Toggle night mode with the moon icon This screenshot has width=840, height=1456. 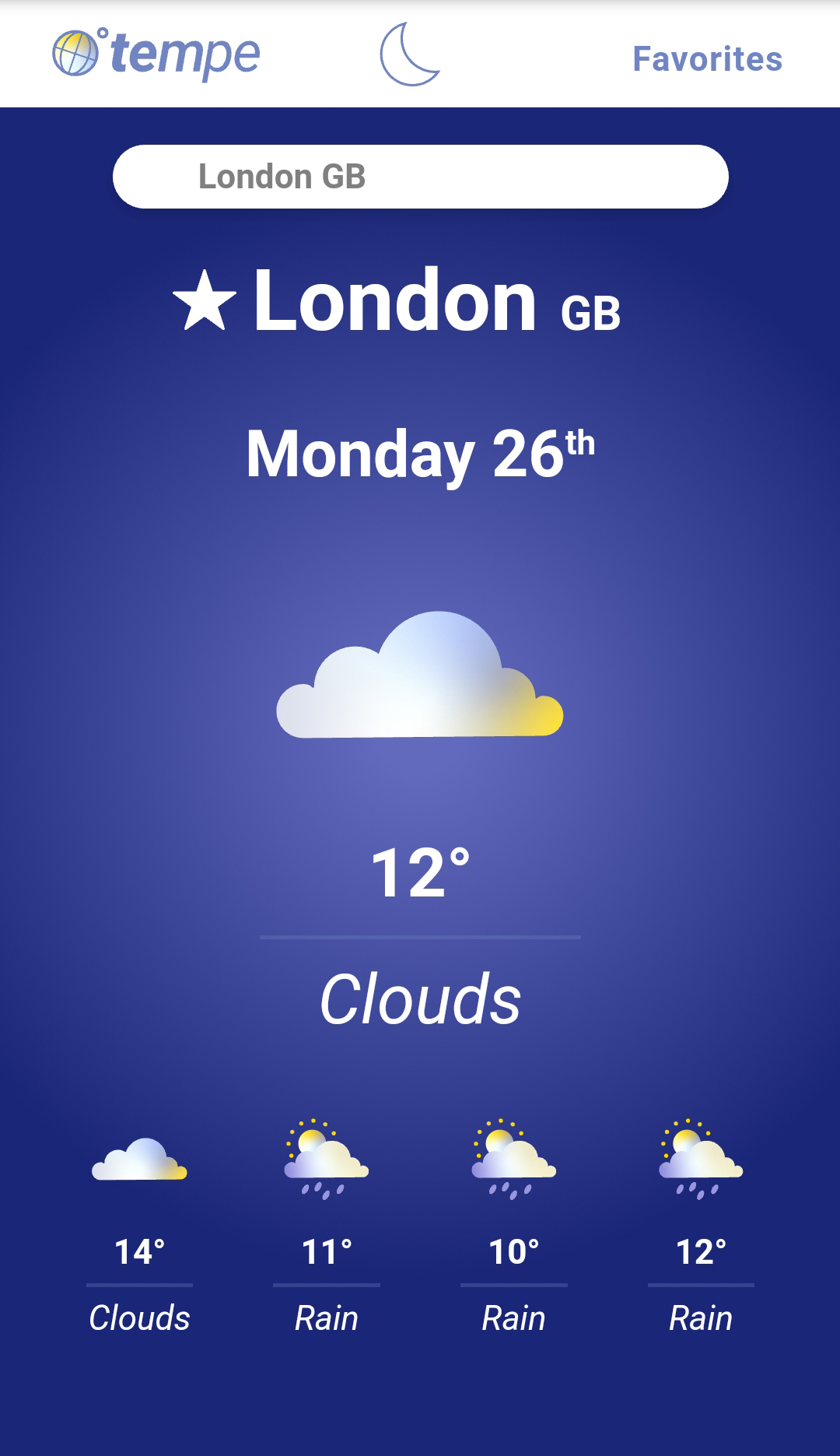click(x=410, y=54)
